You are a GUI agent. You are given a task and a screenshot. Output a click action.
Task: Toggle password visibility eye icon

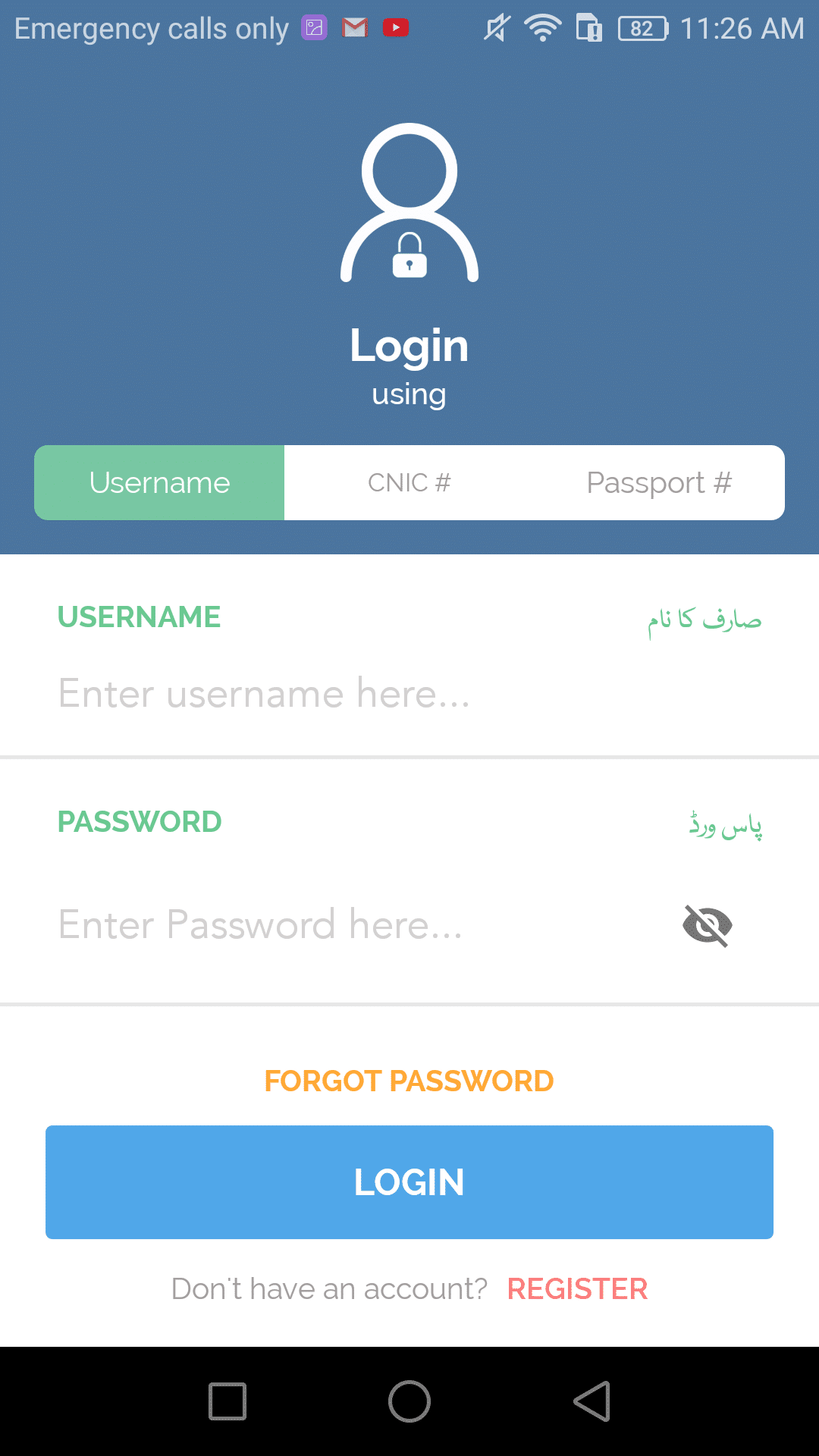(707, 925)
